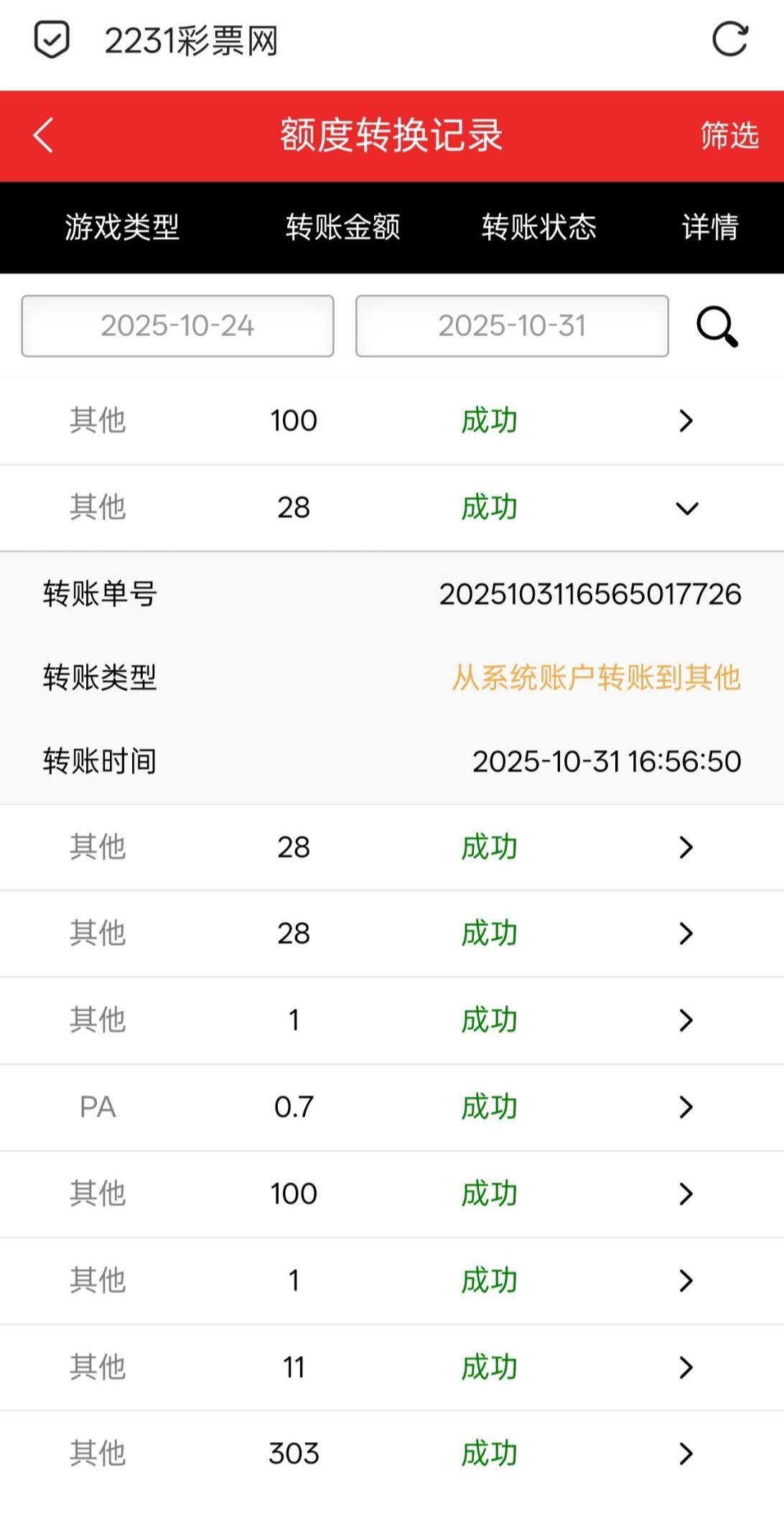The height and width of the screenshot is (1514, 784).
Task: Expand the 其他 303 transfer record
Action: coord(686,1454)
